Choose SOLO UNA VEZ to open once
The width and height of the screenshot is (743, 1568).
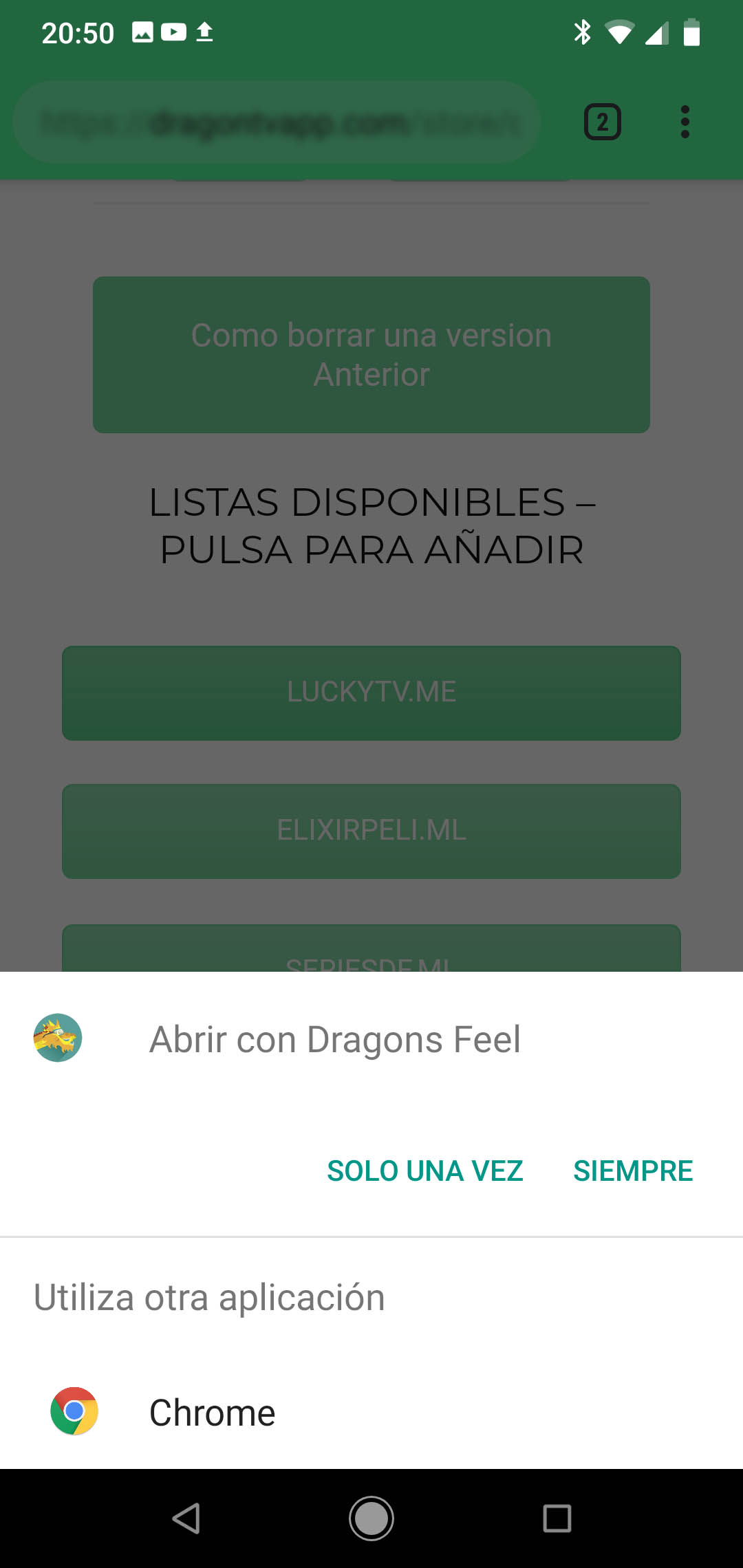coord(424,1170)
